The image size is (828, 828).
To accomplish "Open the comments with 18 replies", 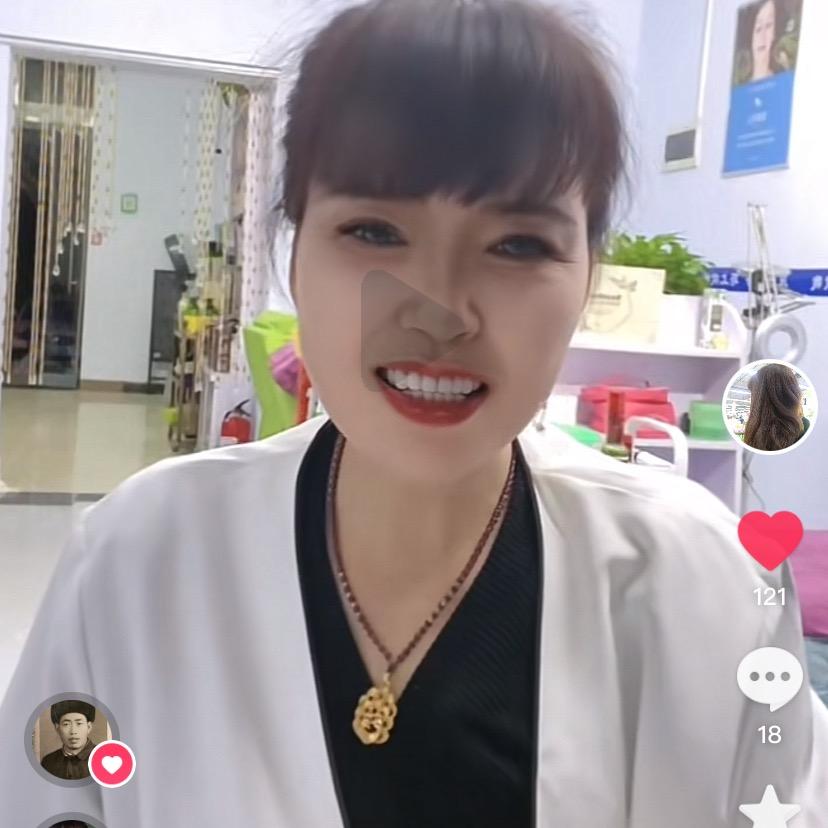I will (x=769, y=680).
